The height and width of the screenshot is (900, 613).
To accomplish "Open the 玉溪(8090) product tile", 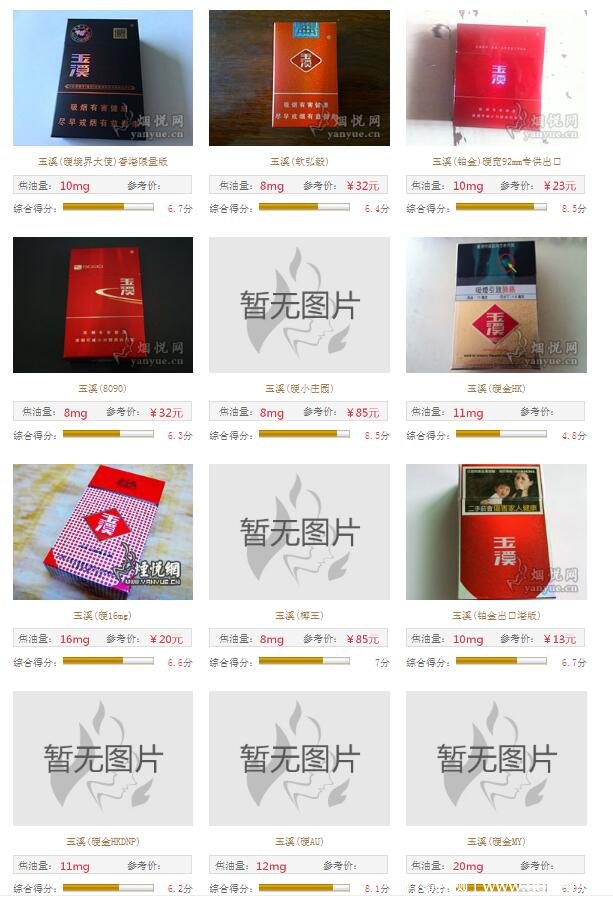I will pos(102,305).
